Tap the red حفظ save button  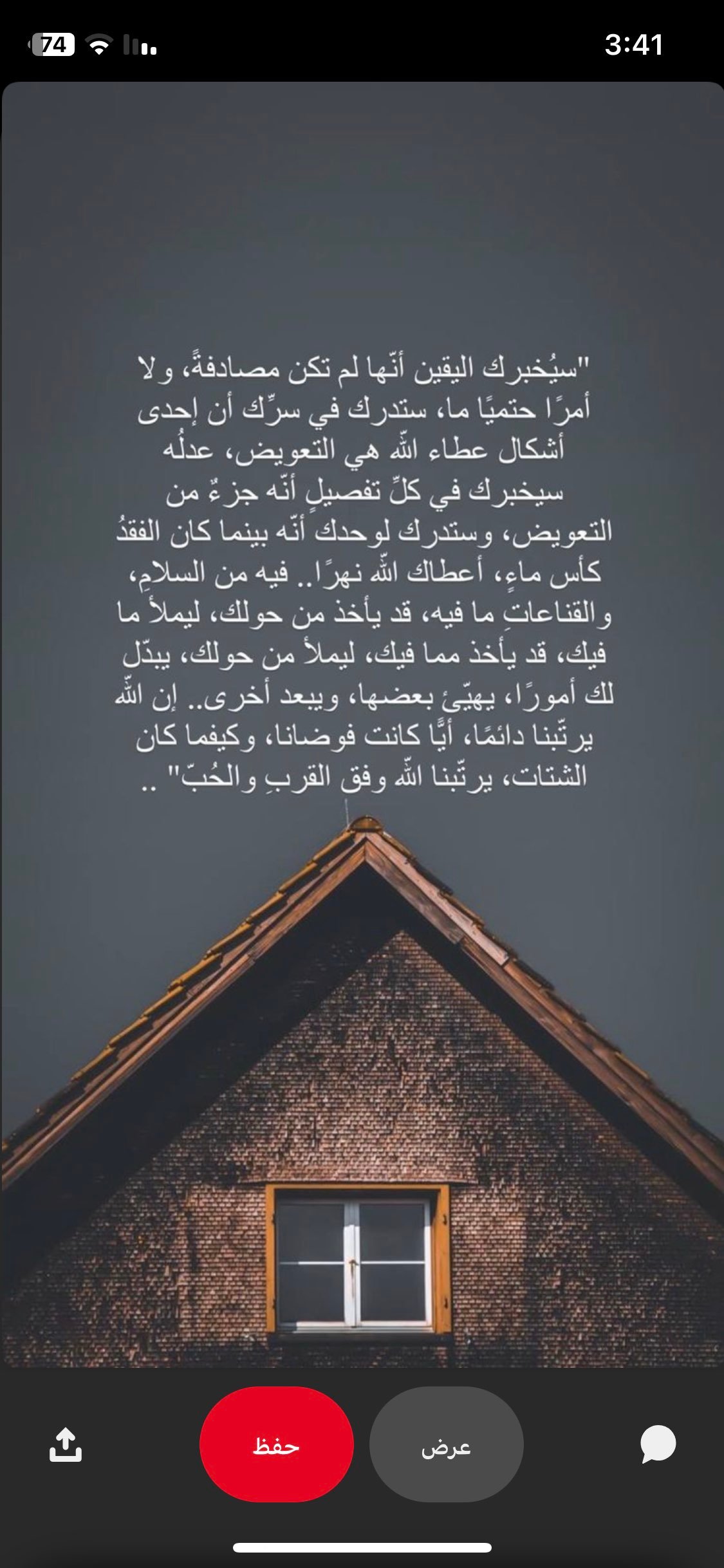pos(276,1444)
